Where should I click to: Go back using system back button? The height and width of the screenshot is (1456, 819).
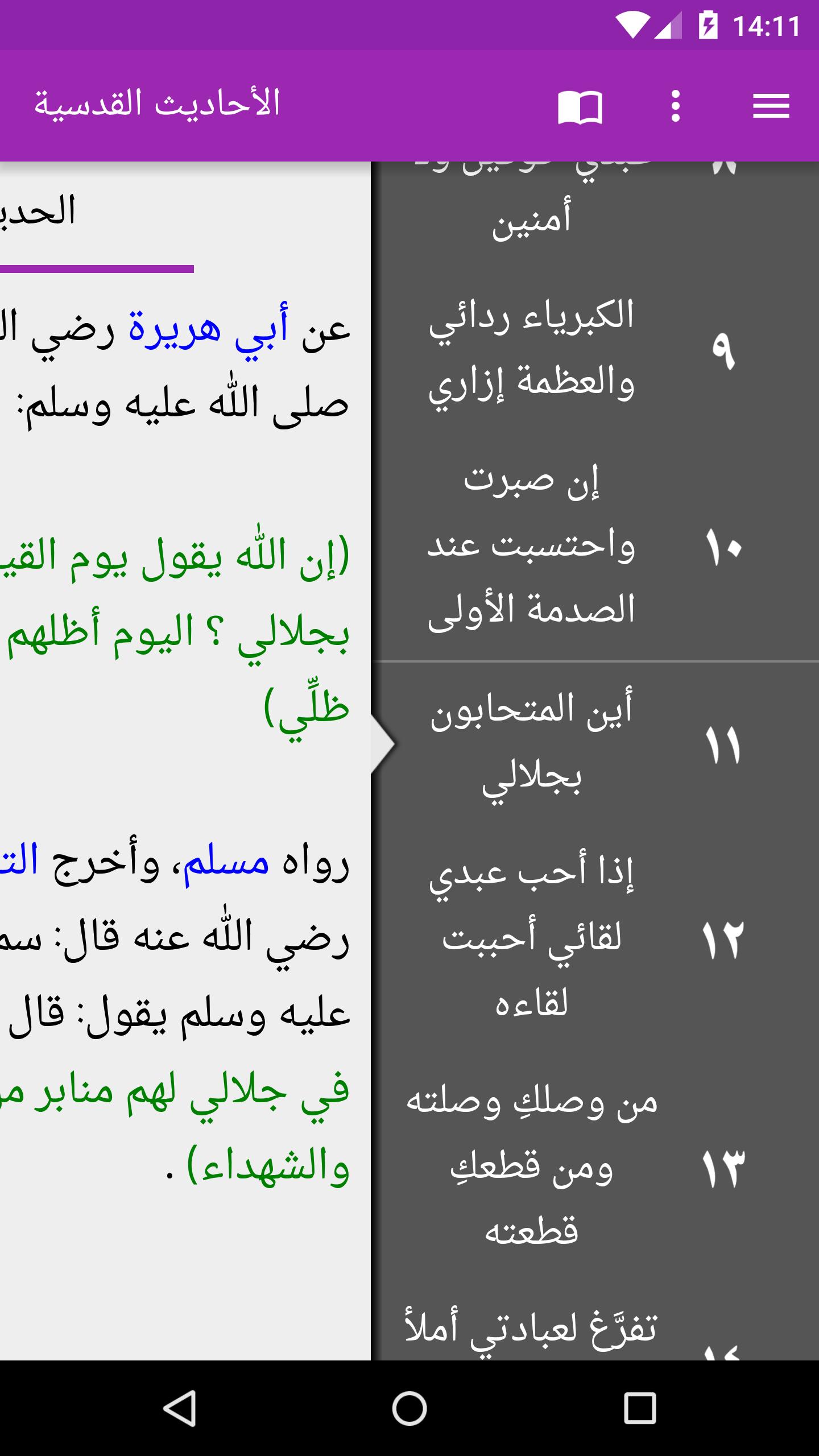click(180, 1408)
